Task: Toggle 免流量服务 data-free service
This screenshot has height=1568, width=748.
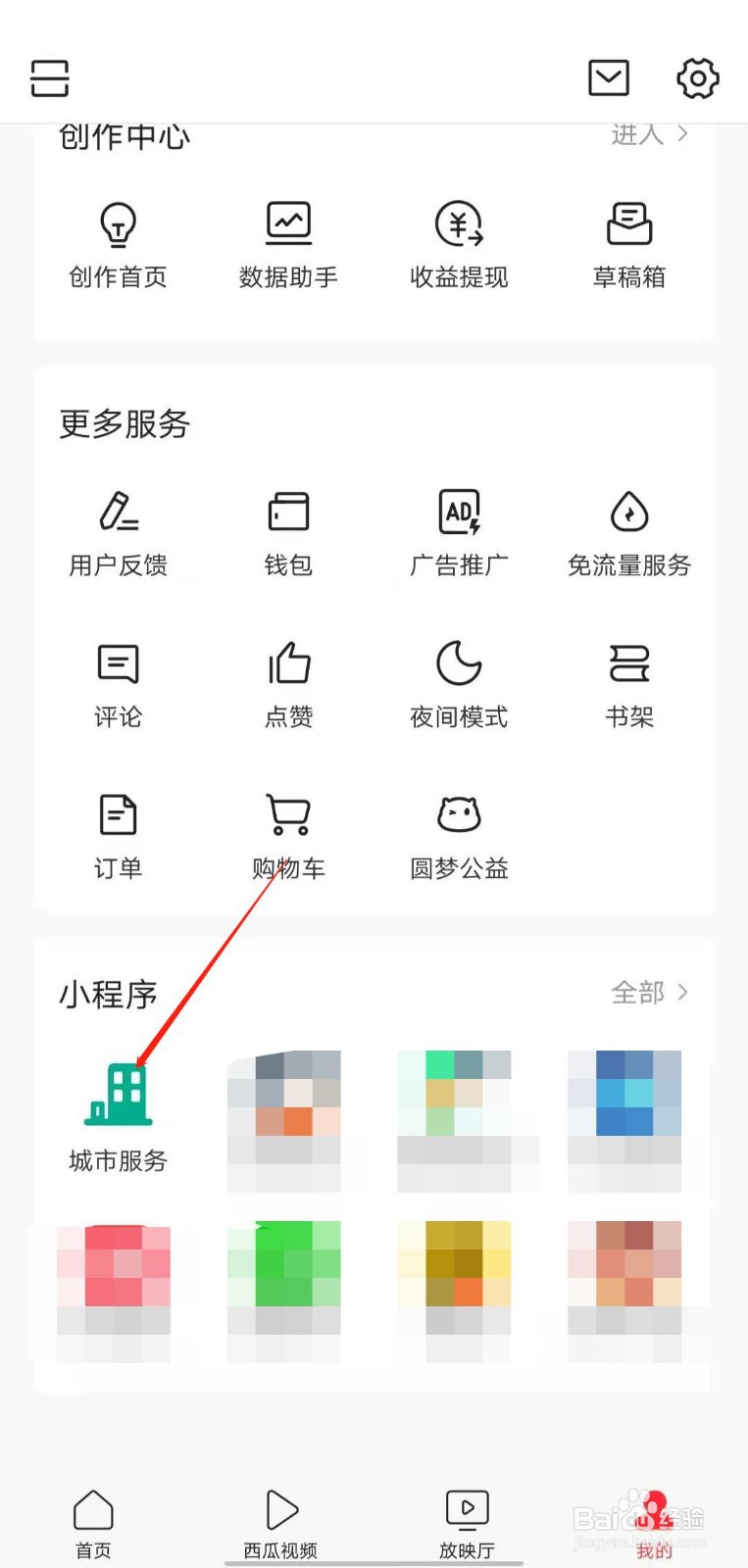Action: pyautogui.click(x=628, y=531)
